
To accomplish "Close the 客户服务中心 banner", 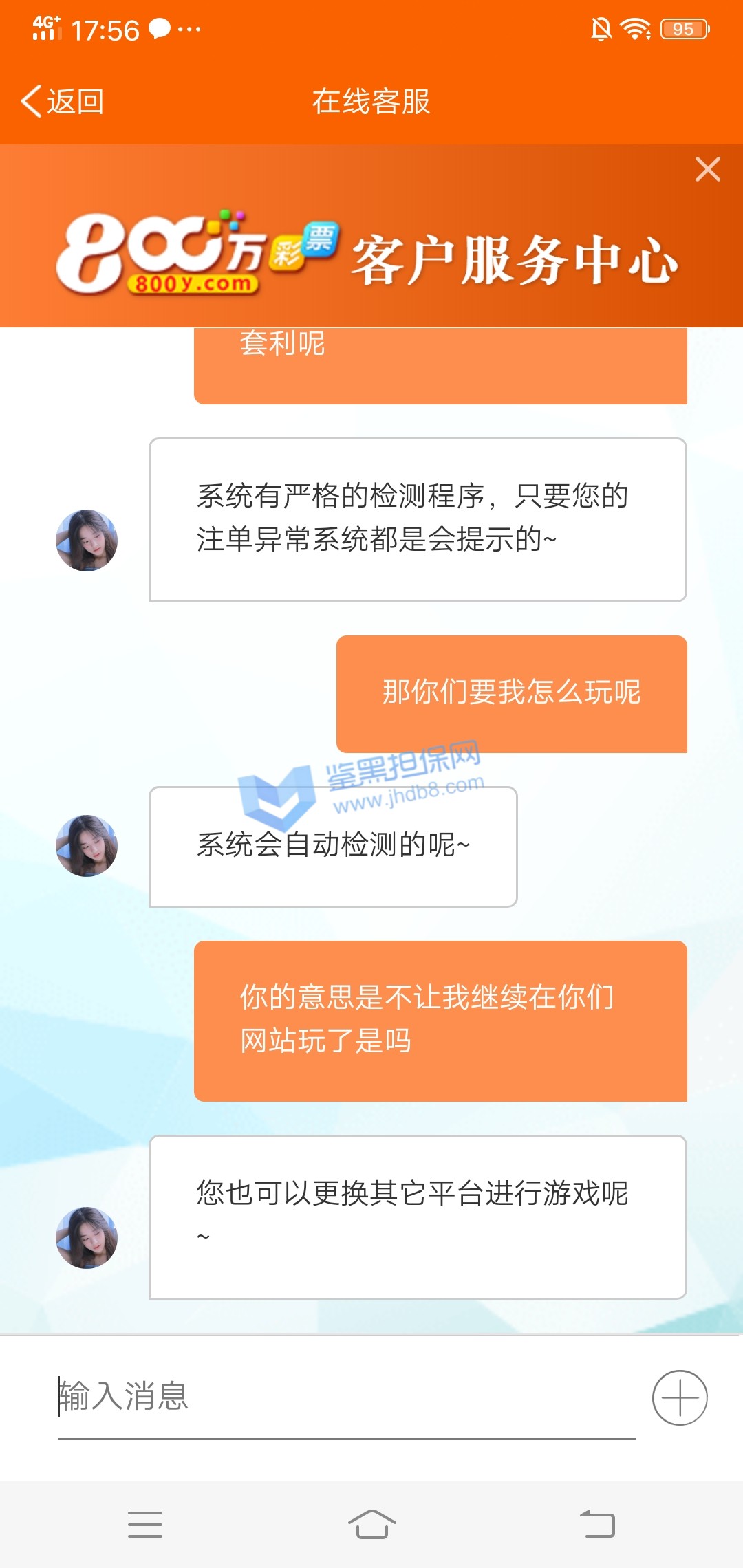I will pyautogui.click(x=707, y=169).
